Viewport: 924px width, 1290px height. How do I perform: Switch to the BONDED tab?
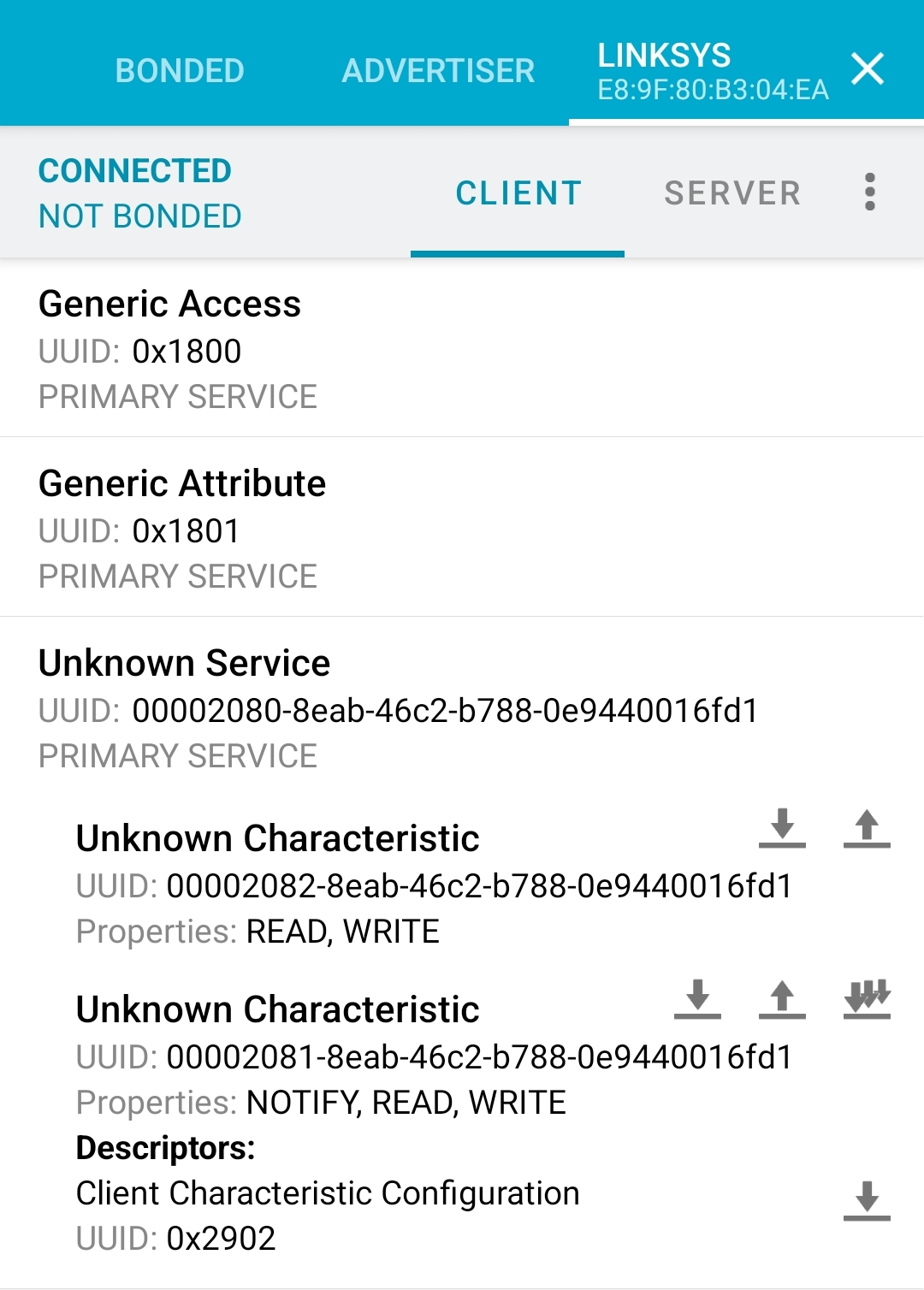tap(179, 70)
